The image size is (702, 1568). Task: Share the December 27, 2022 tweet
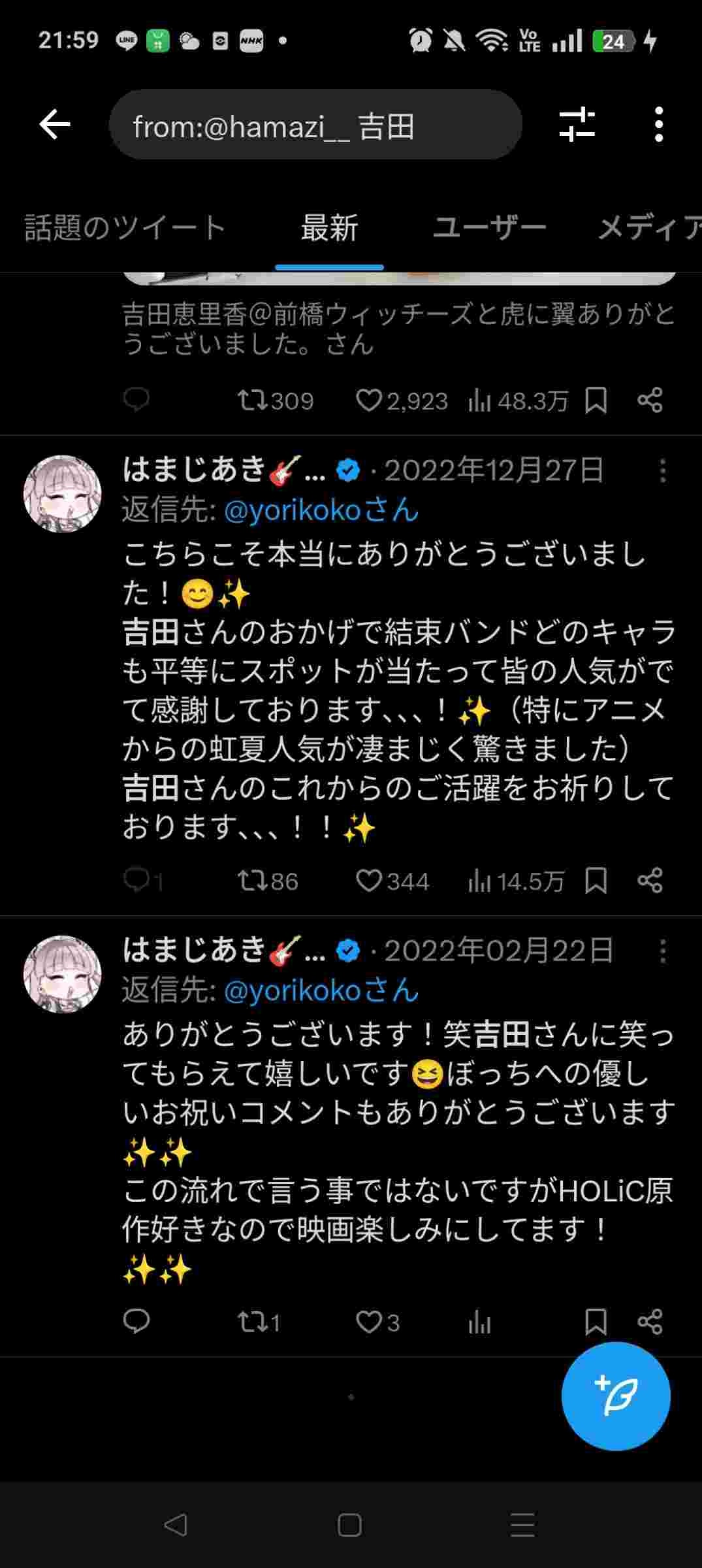click(650, 881)
